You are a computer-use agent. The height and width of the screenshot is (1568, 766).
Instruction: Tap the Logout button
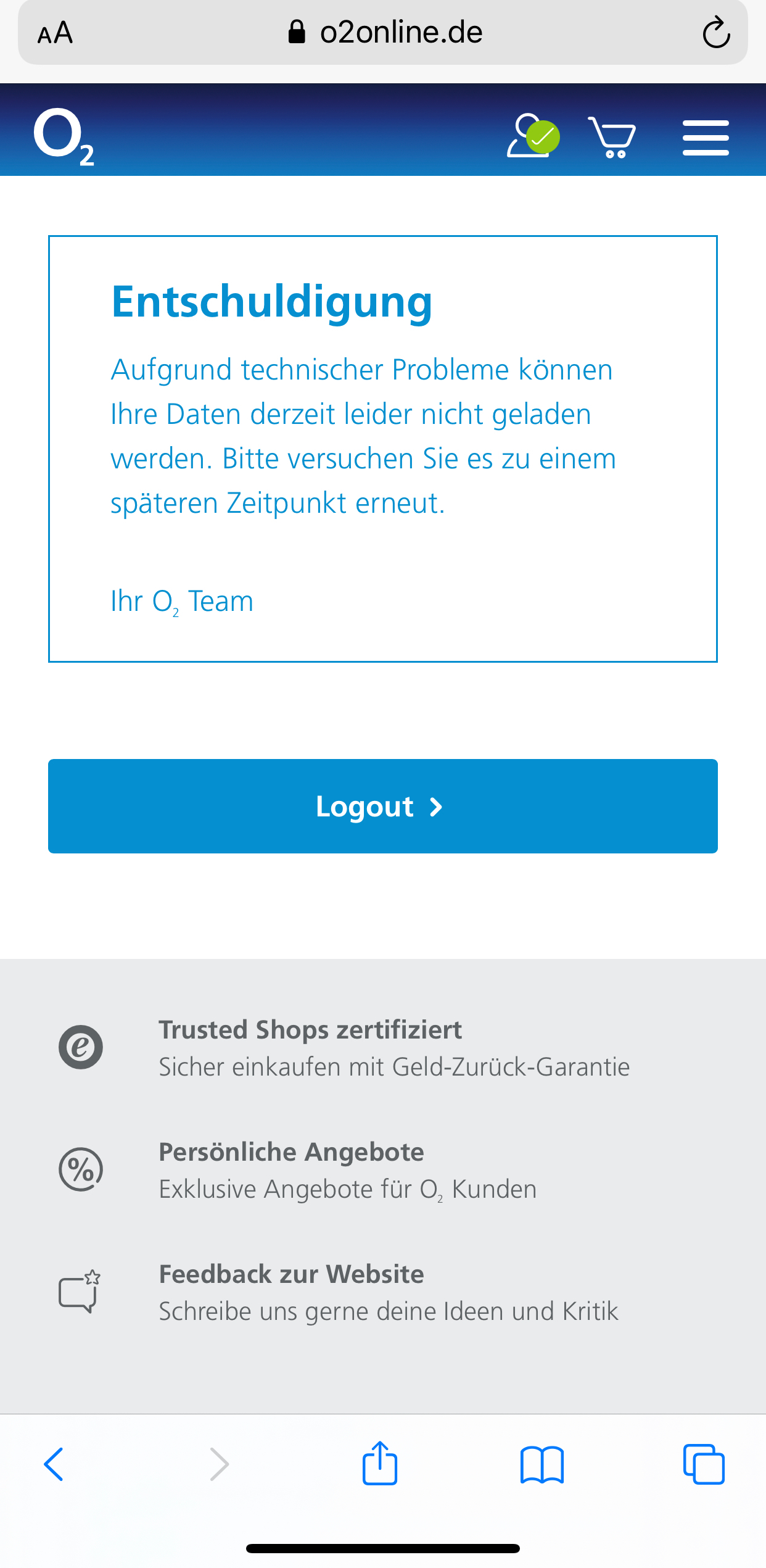pos(382,806)
